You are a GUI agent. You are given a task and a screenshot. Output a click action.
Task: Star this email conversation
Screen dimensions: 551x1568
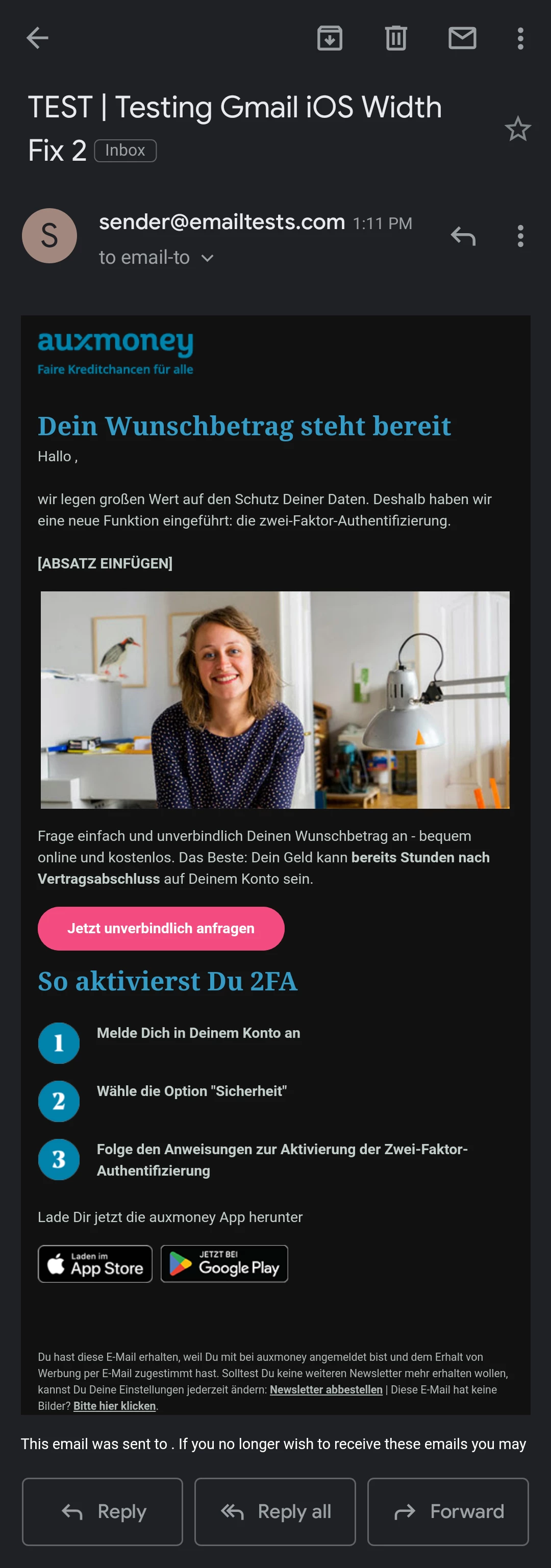click(517, 129)
